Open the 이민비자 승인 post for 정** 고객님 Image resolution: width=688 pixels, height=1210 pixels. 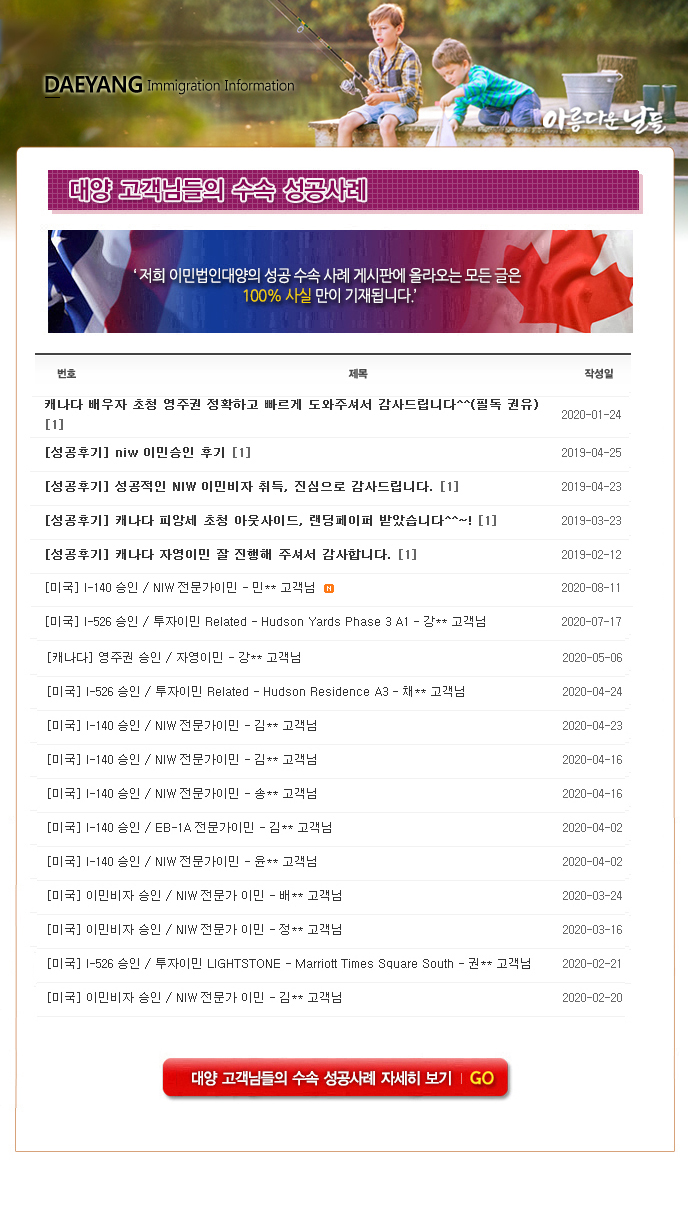(x=194, y=930)
